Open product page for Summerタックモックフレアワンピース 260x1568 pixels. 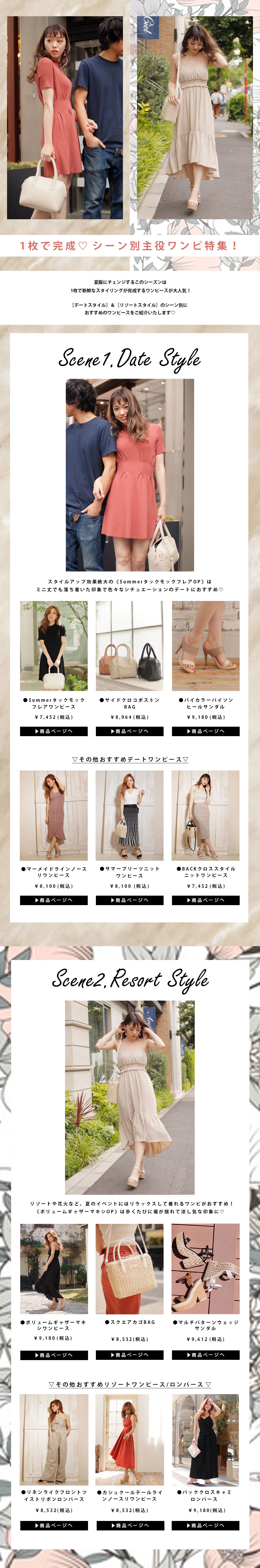(x=54, y=731)
